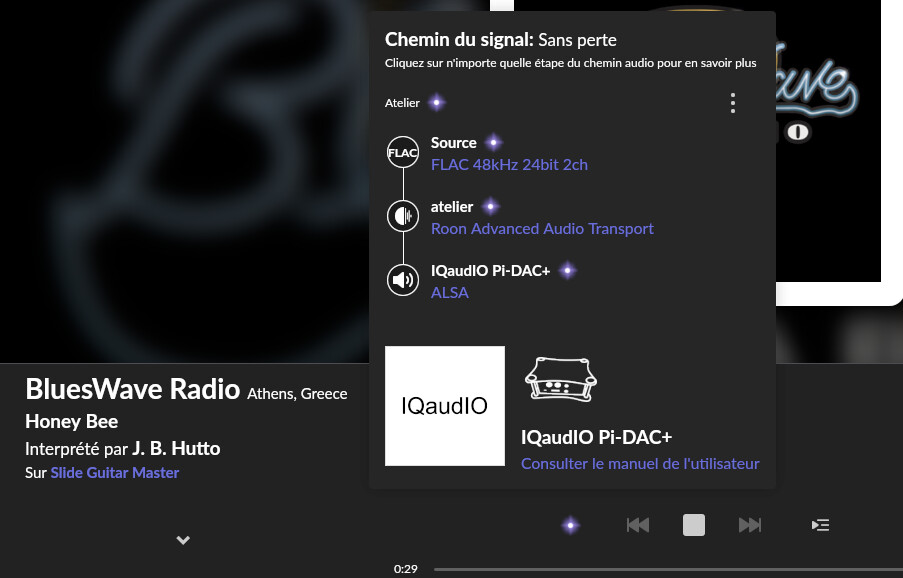Open the IQaudIO Pi-DAC+ ALSA step
Screen dimensions: 903x578
tap(449, 292)
